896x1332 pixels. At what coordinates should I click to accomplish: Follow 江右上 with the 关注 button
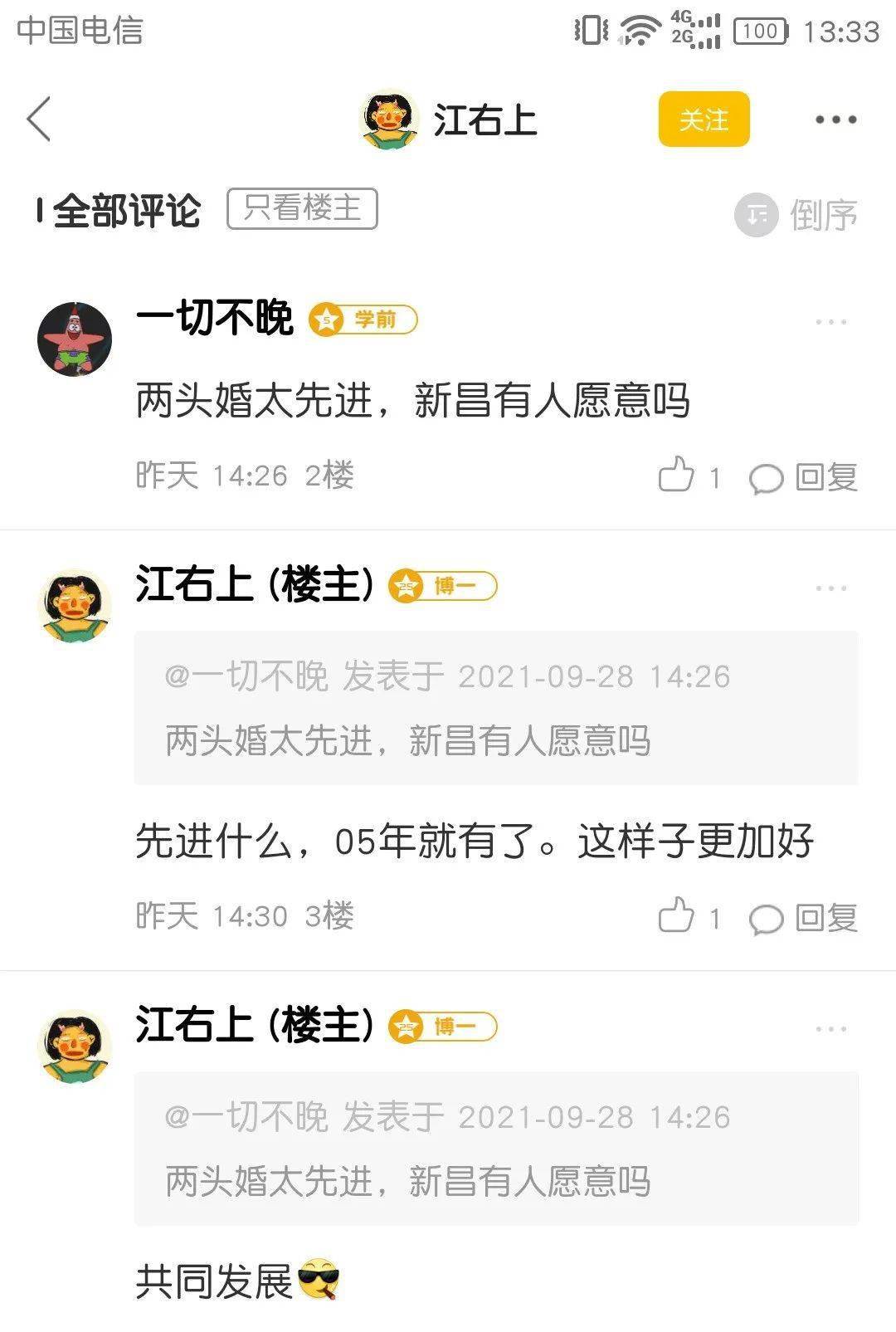pos(704,120)
